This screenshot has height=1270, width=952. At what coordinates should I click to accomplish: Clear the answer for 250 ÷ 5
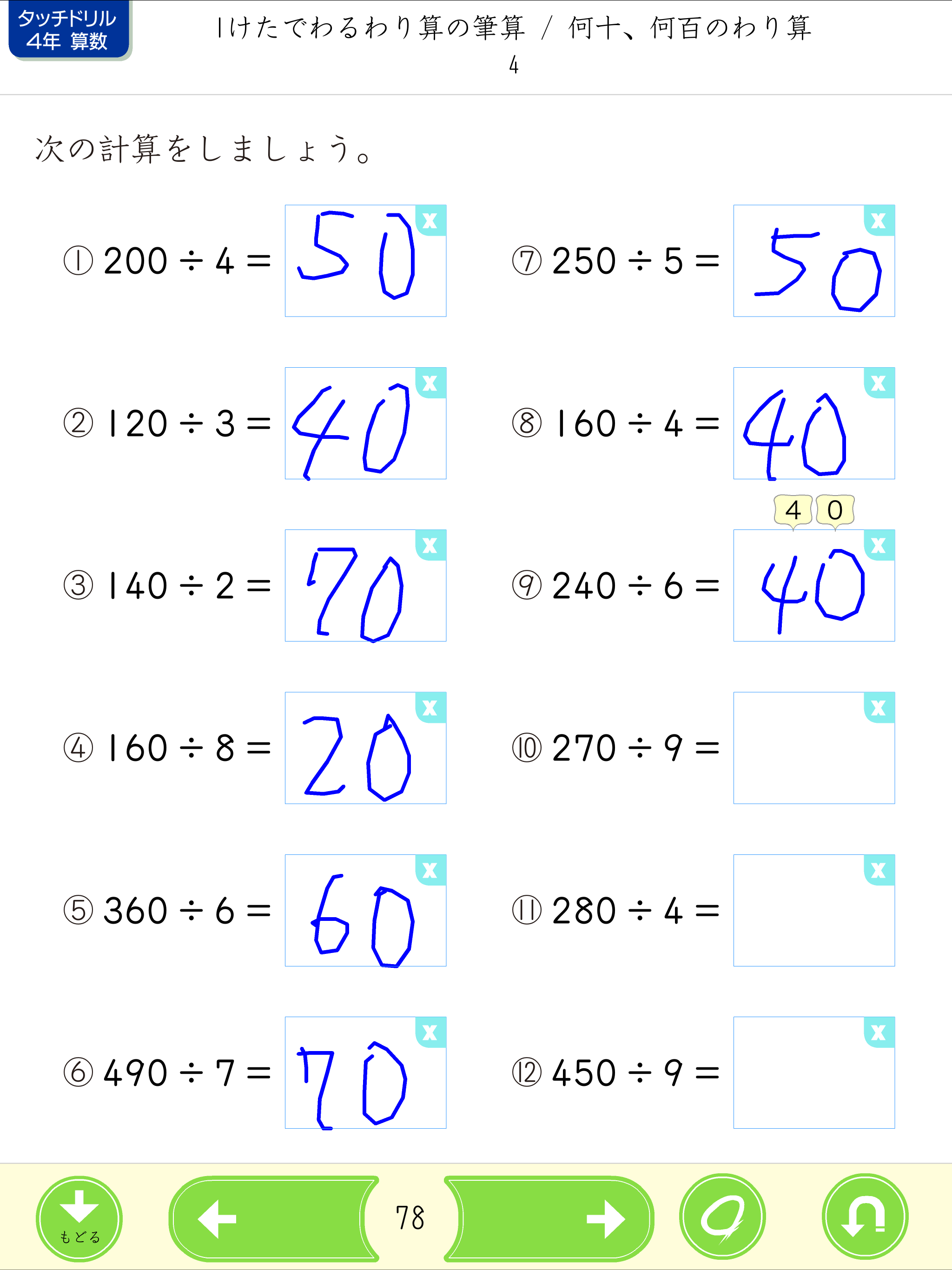coord(879,220)
